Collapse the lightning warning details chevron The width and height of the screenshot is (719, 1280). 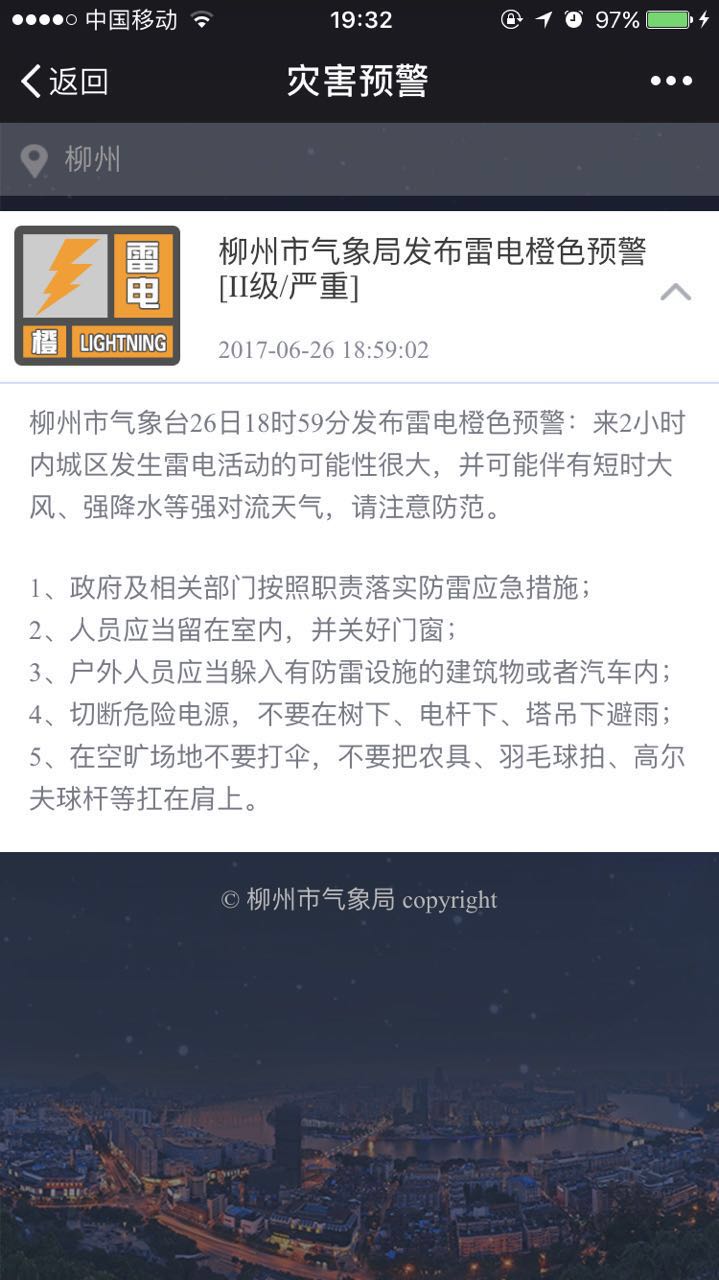click(x=676, y=292)
